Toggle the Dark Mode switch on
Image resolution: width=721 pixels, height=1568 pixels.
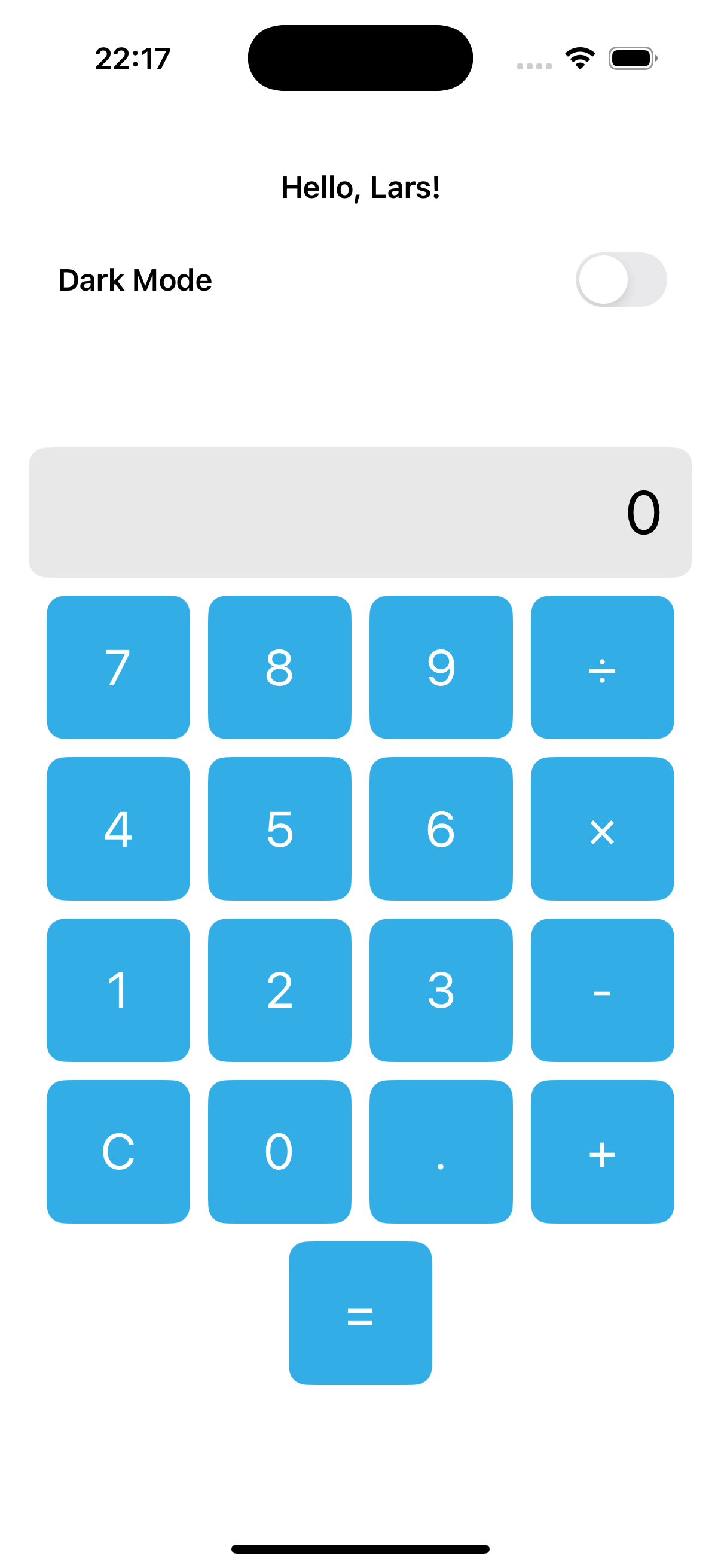click(621, 279)
